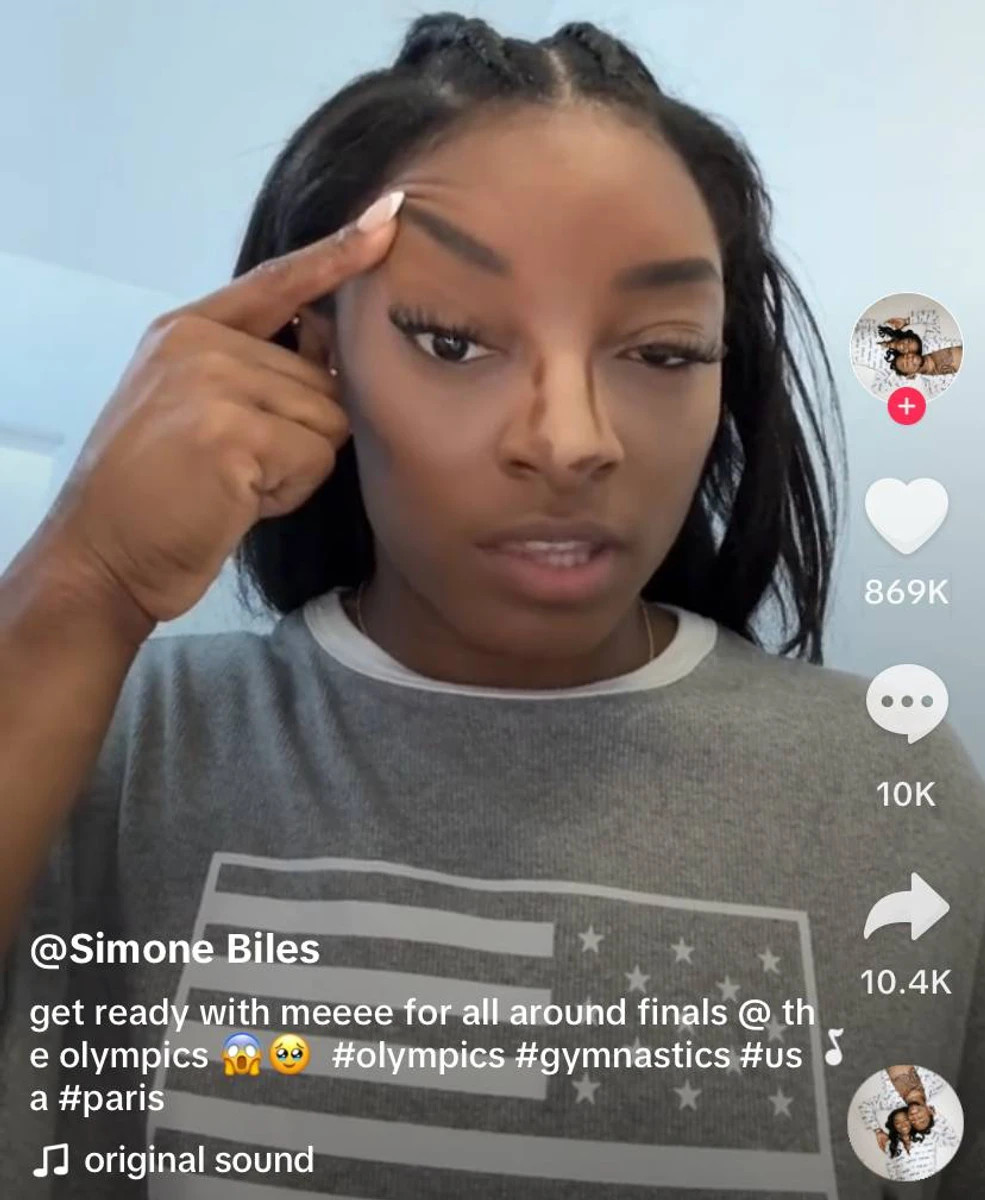985x1200 pixels.
Task: Follow the creator with the plus button
Action: tap(906, 408)
